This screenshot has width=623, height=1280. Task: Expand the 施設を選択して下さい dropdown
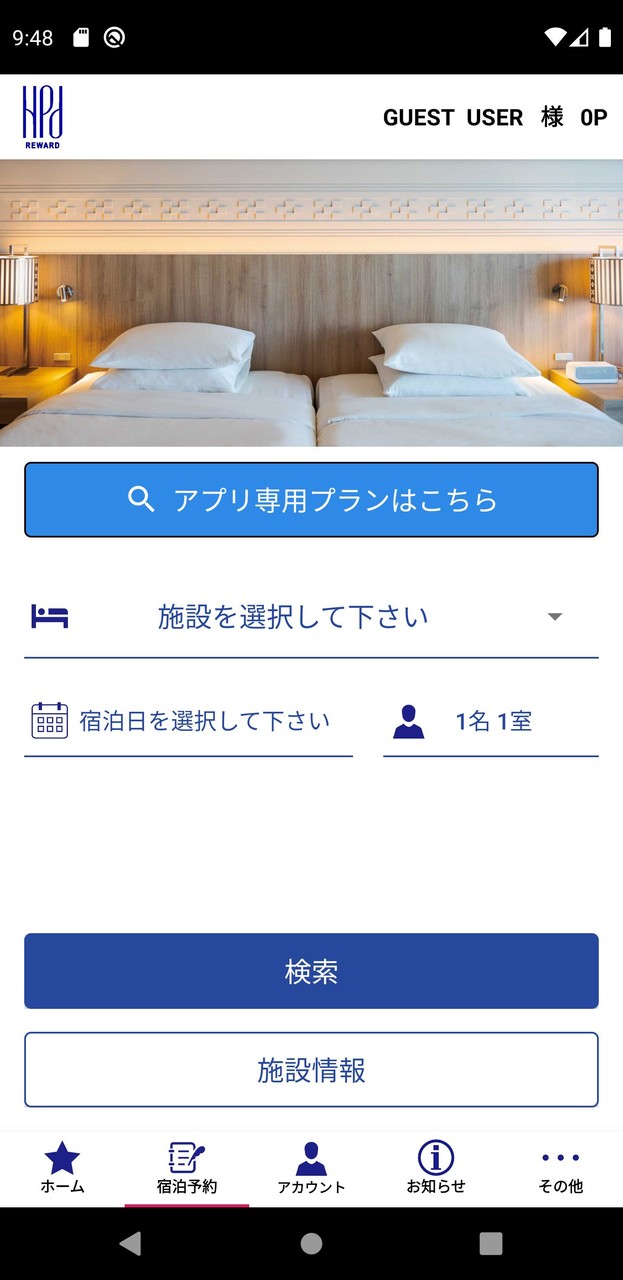pyautogui.click(x=311, y=616)
